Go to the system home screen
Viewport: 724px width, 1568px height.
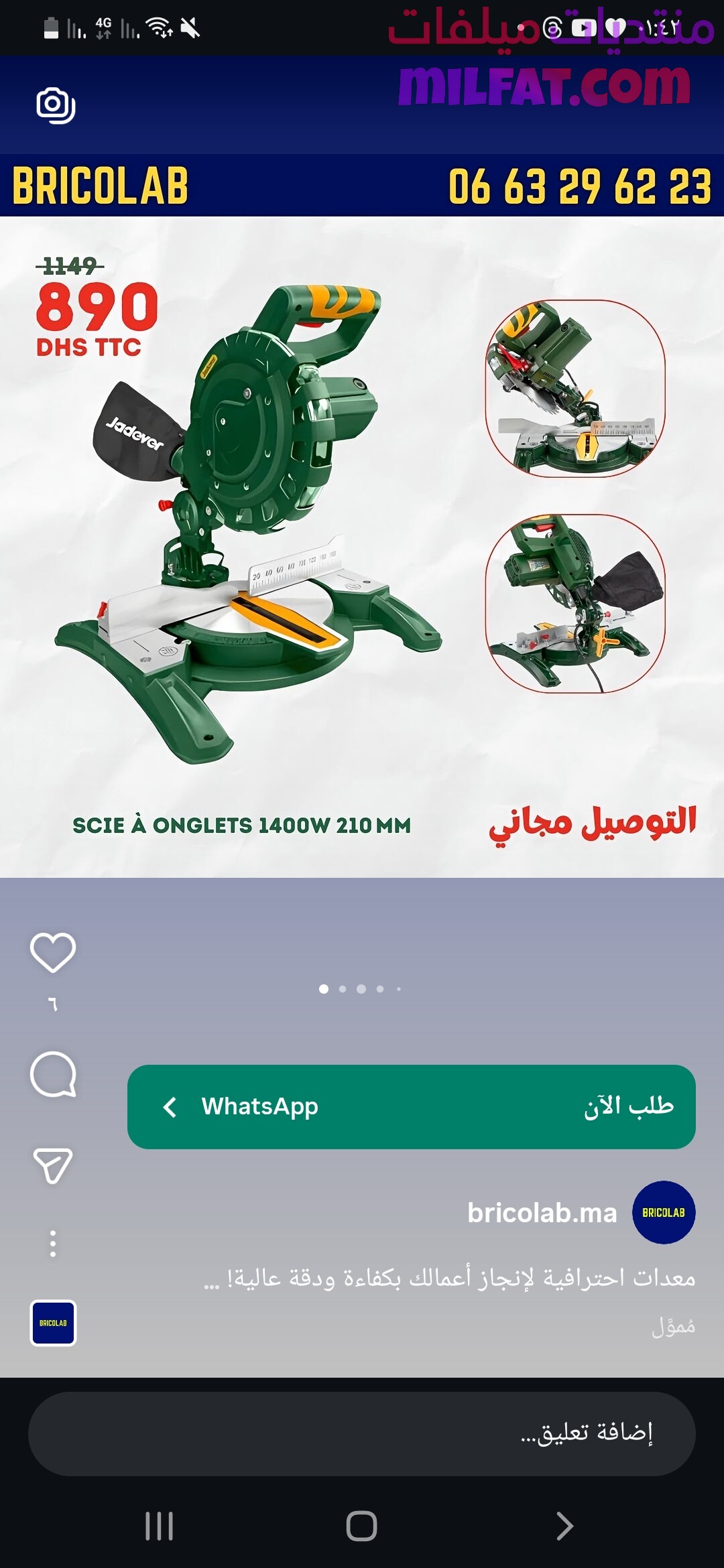coord(362,1526)
